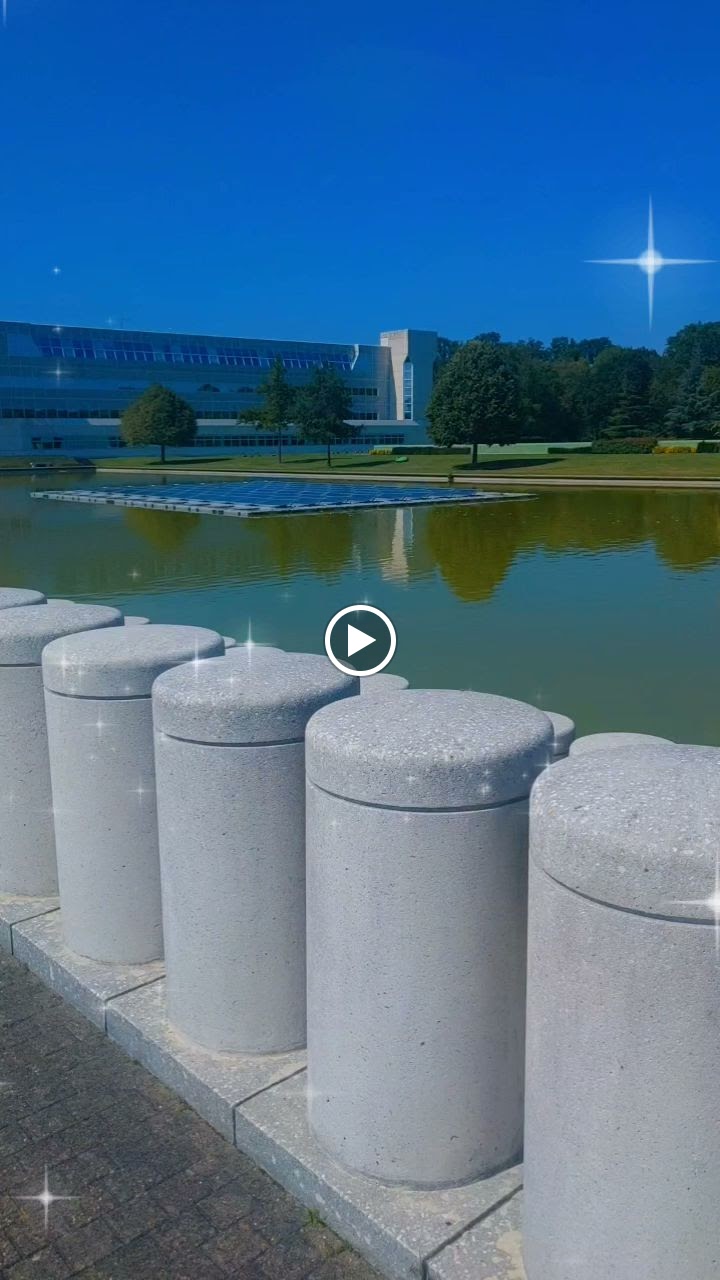Play the paused video
Screen dimensions: 720x1280
point(360,640)
